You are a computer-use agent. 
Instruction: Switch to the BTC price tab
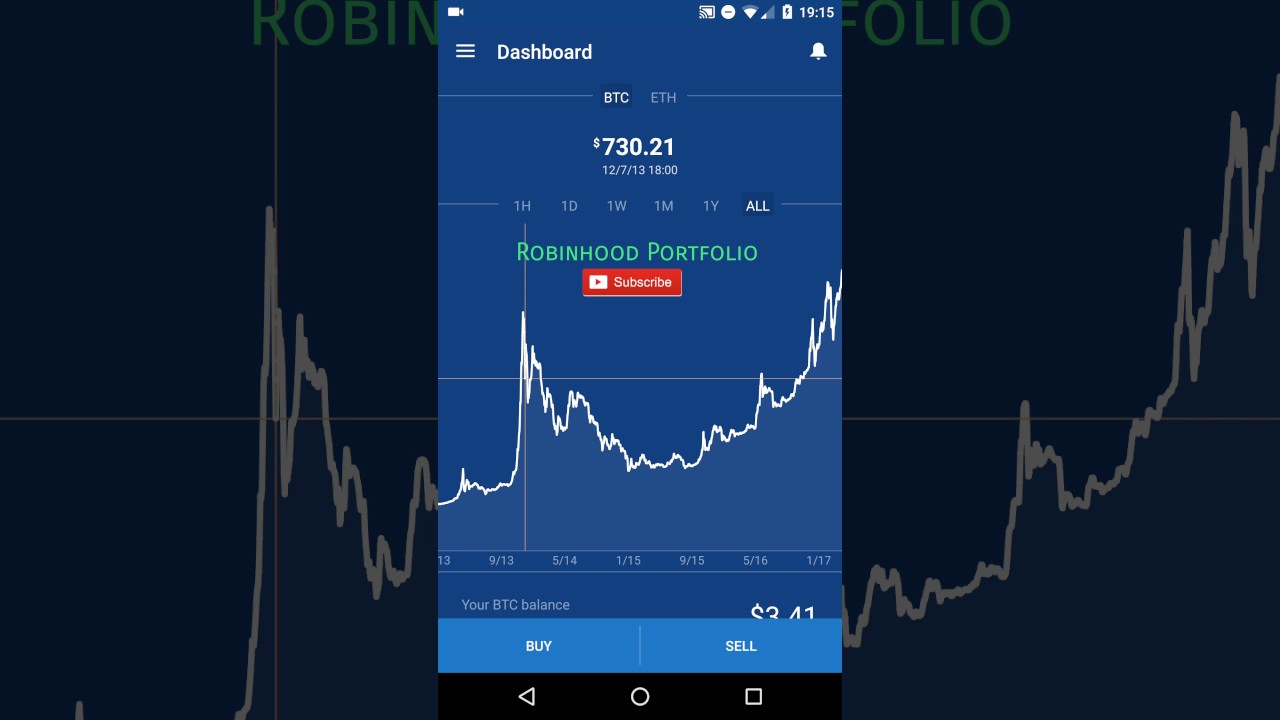tap(616, 97)
